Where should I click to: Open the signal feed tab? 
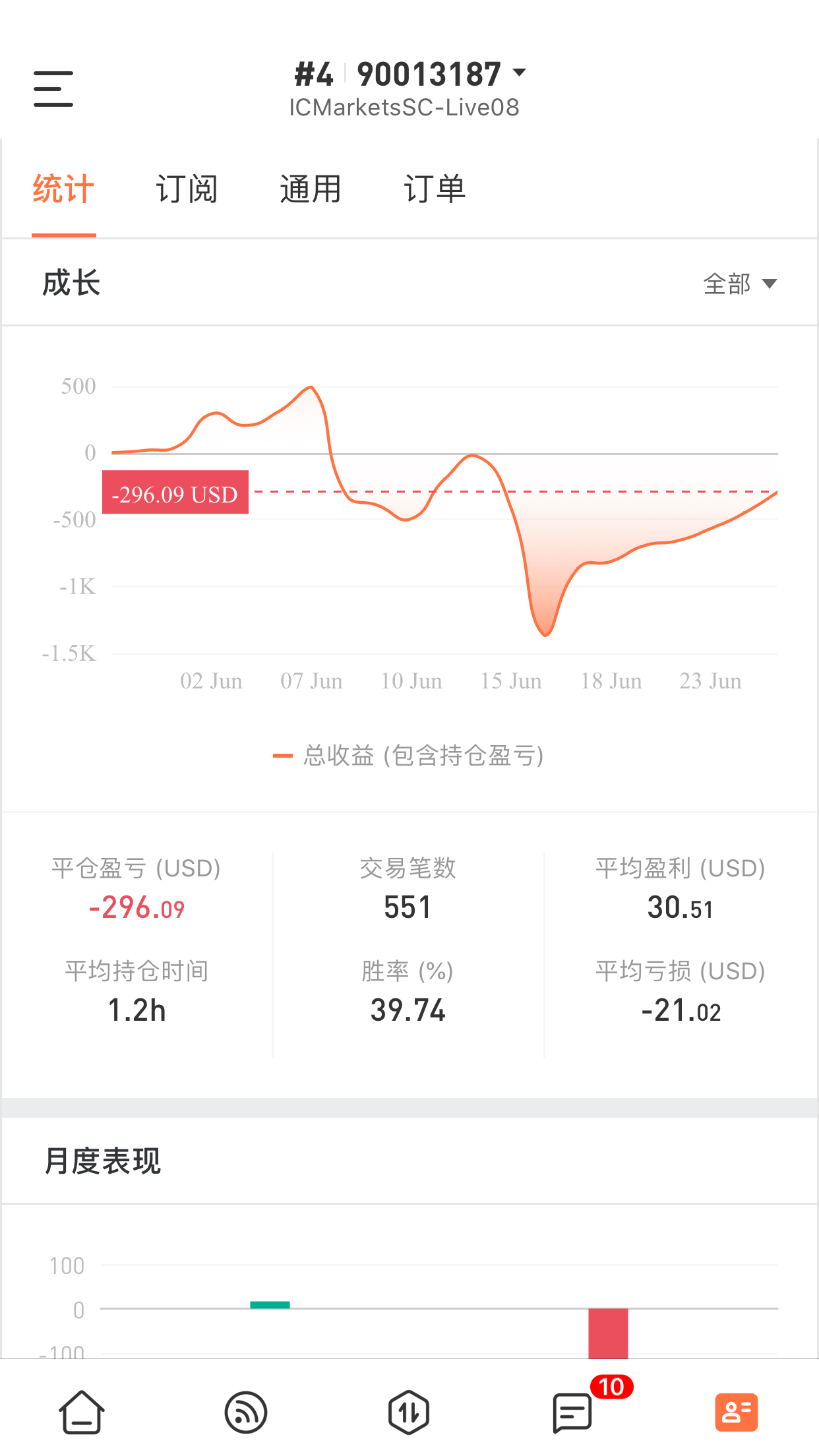pyautogui.click(x=246, y=1412)
